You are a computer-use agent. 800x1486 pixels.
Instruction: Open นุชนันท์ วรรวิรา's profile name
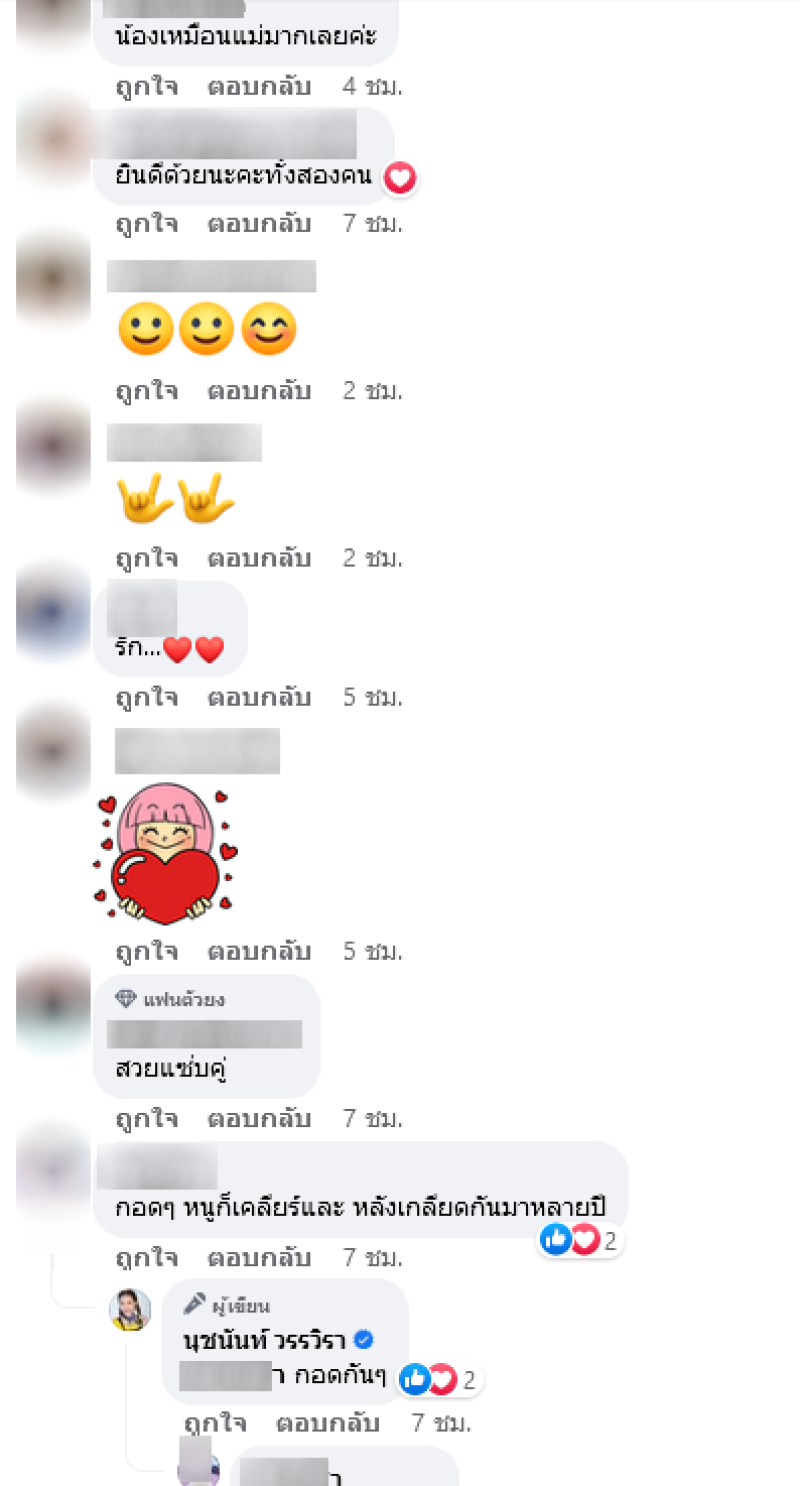[x=264, y=1340]
